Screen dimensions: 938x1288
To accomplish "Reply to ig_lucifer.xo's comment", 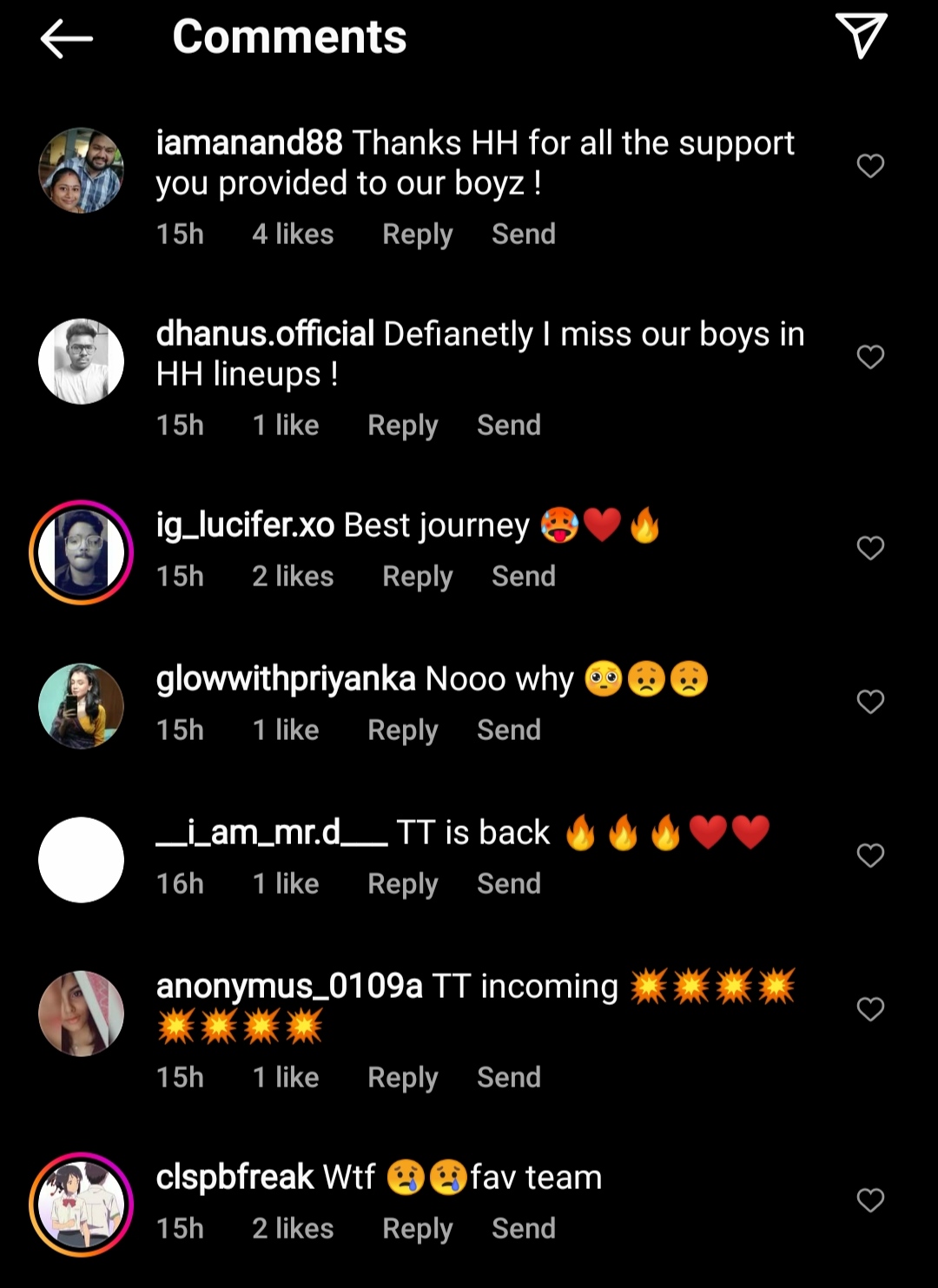I will (x=417, y=577).
